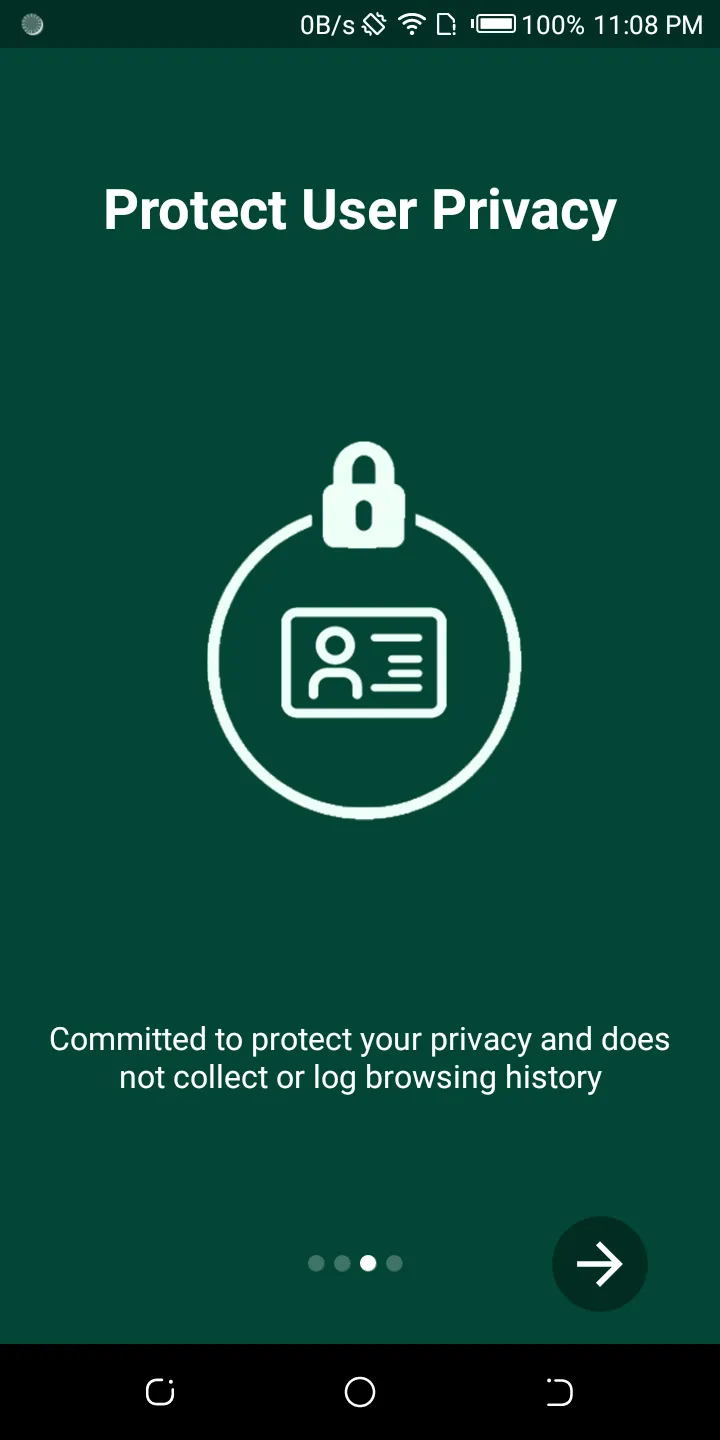The height and width of the screenshot is (1440, 720).
Task: Go back using system back button
Action: pyautogui.click(x=559, y=1391)
